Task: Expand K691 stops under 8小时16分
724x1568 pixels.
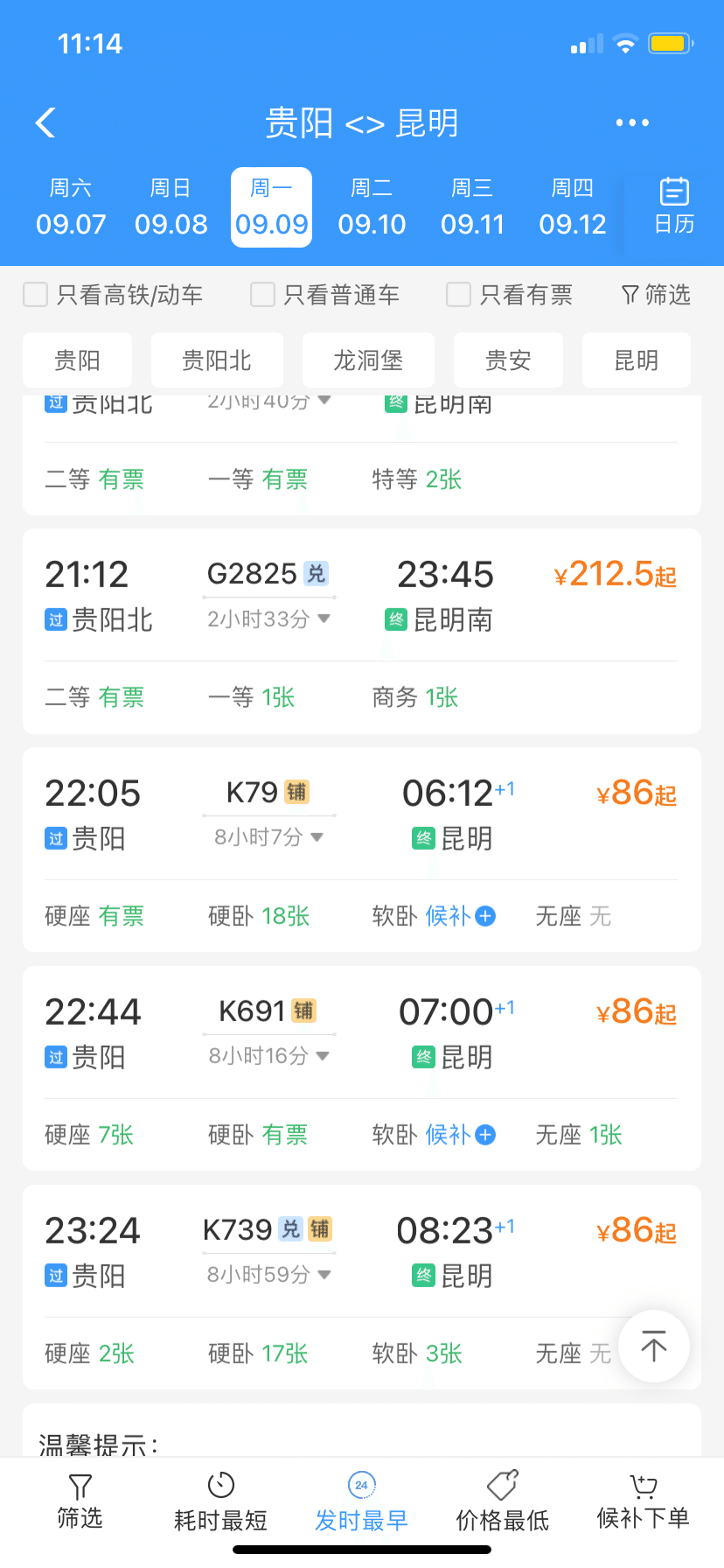Action: point(268,1056)
